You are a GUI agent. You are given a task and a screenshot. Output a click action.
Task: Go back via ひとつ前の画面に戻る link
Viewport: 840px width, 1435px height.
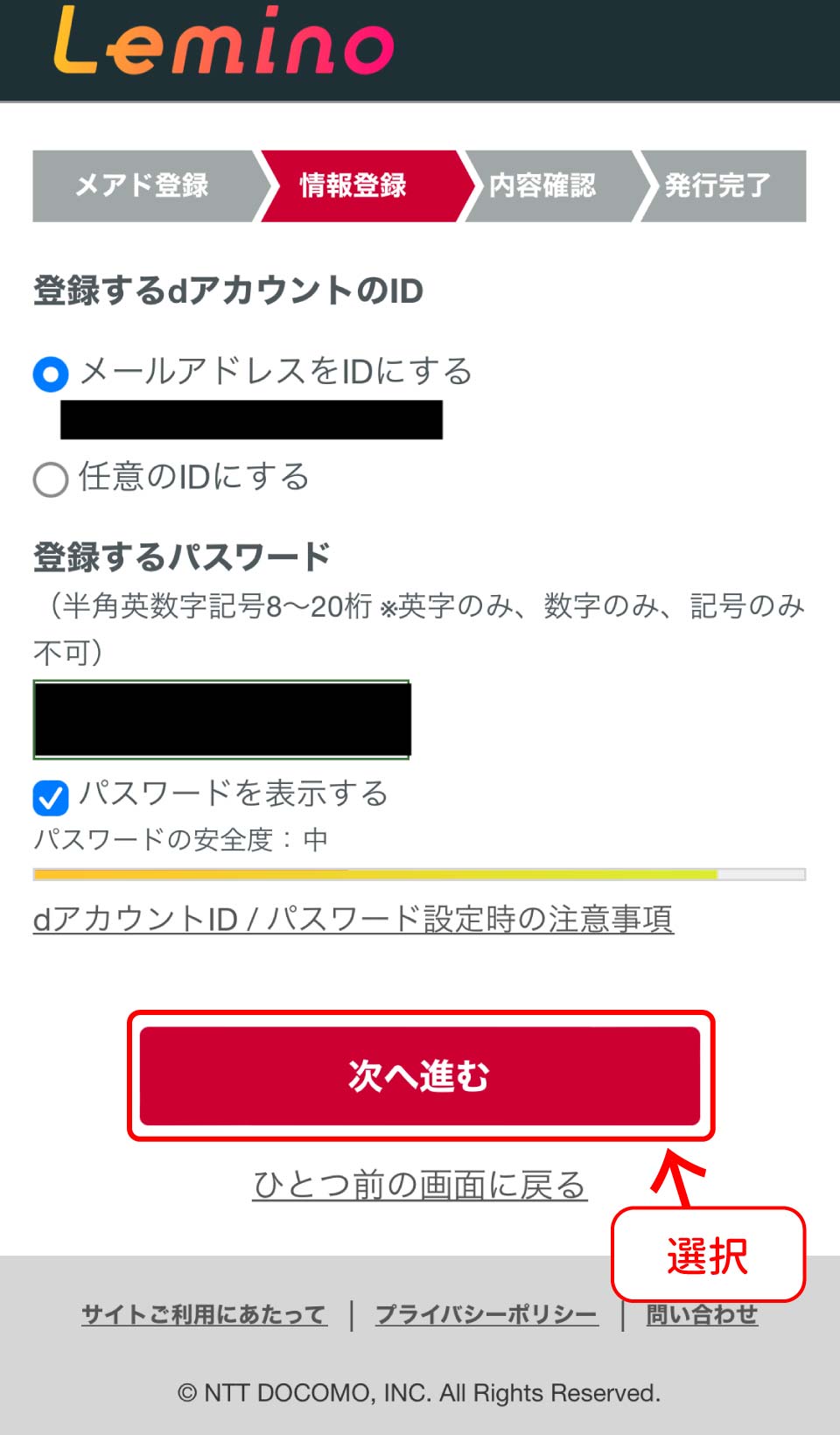(419, 1186)
